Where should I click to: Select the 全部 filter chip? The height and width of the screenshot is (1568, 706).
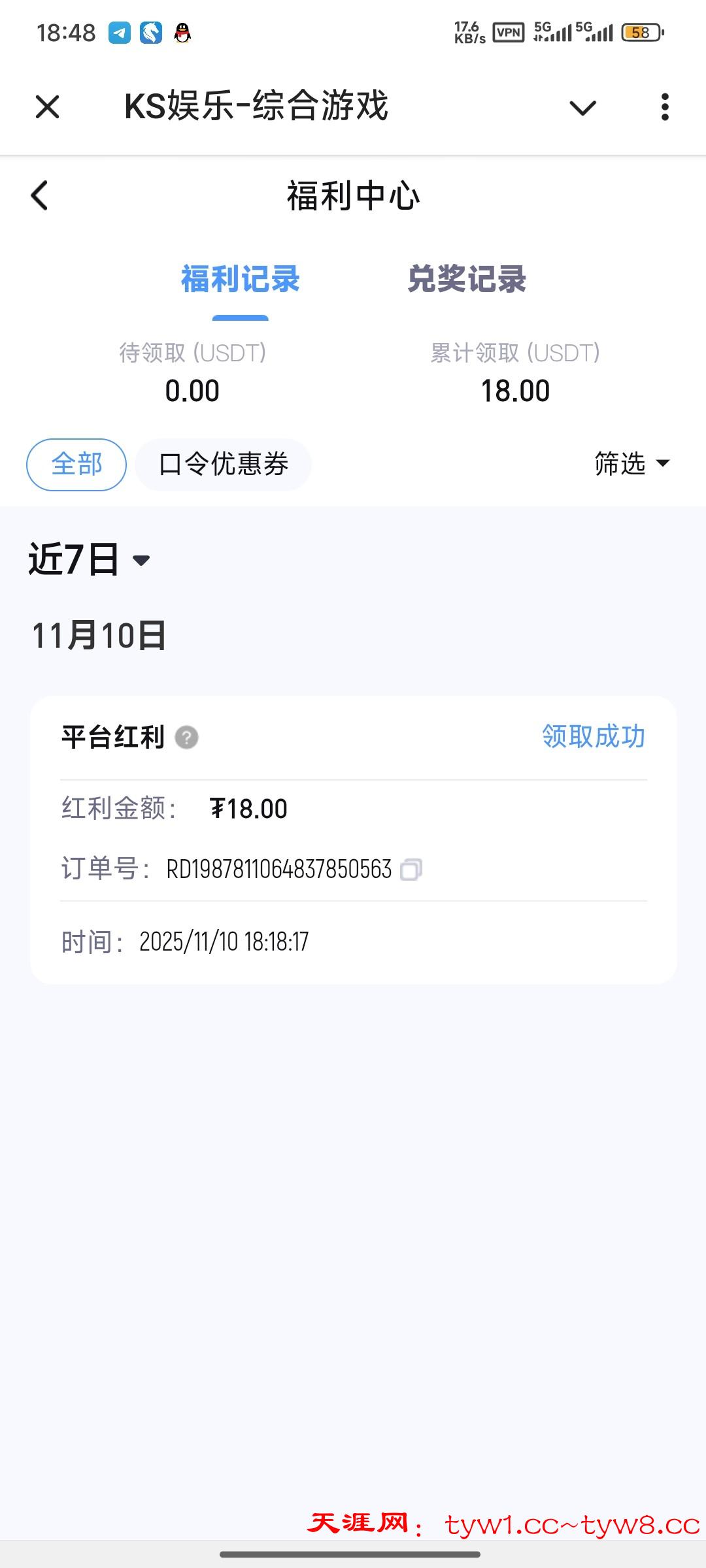tap(76, 465)
